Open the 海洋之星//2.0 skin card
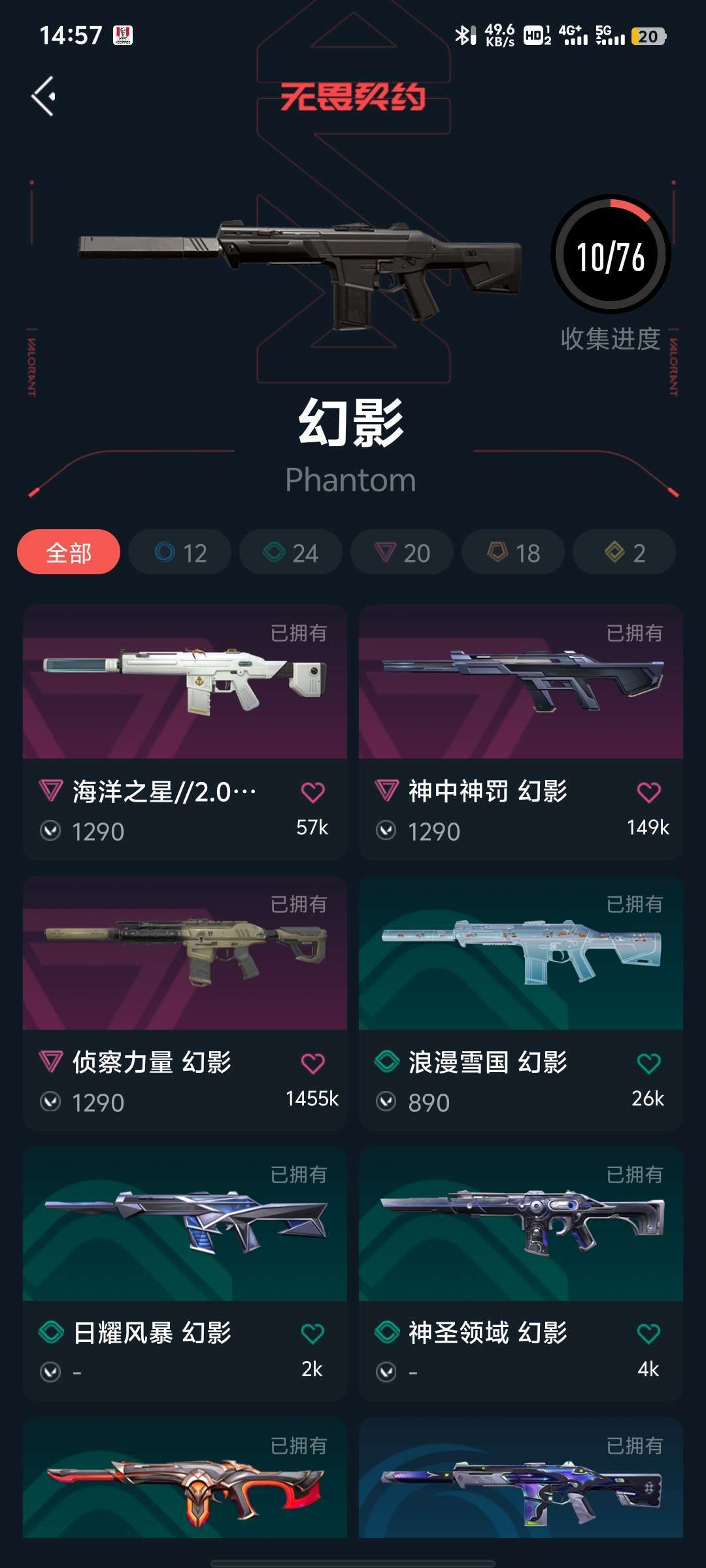This screenshot has height=1568, width=706. 185,732
